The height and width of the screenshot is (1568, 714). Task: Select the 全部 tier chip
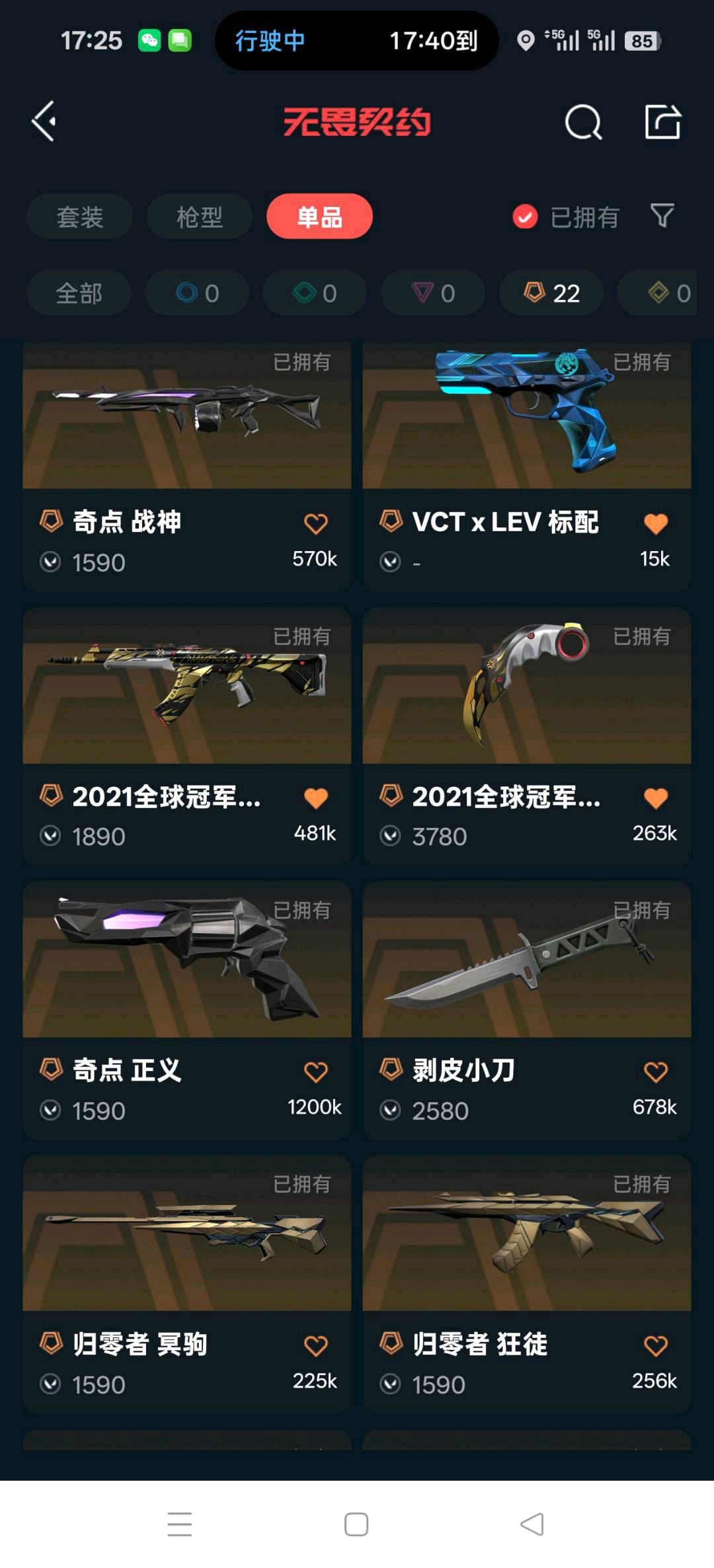pos(79,293)
